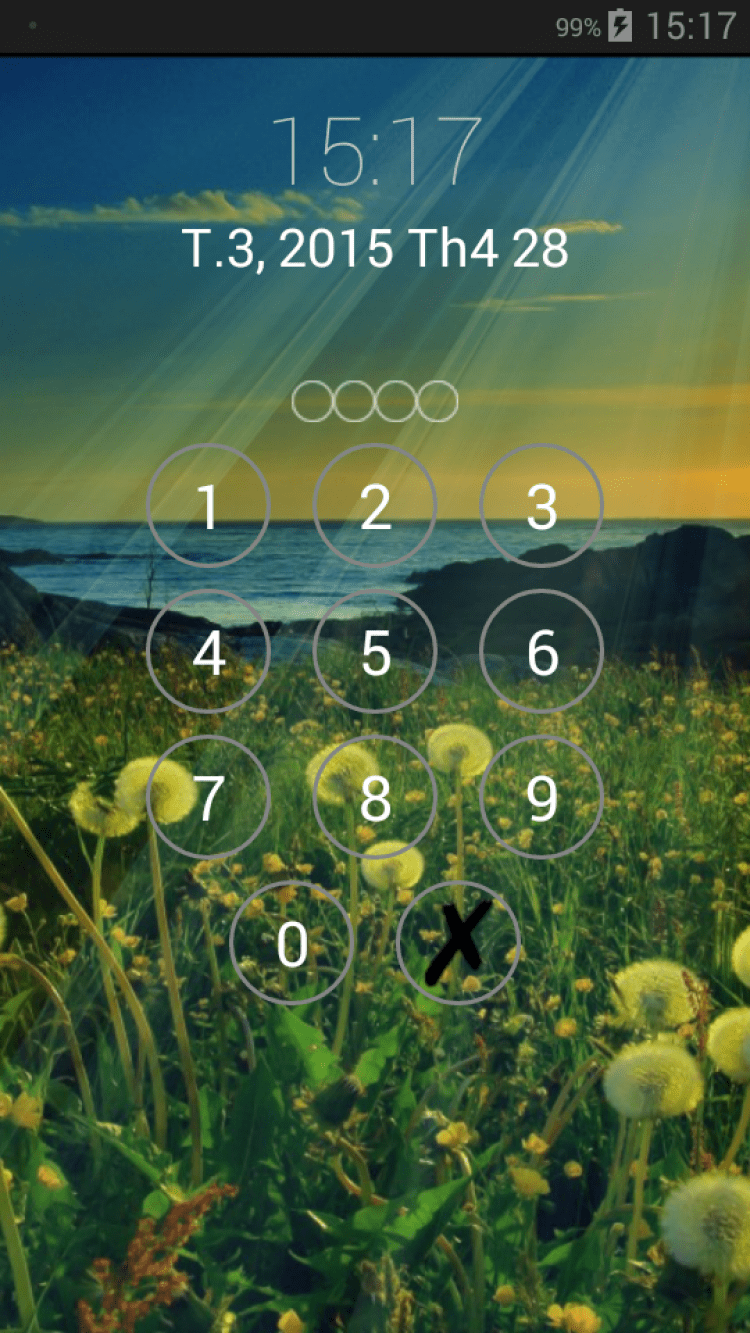Enter digit 8 in the passcode
Screen dimensions: 750x1333
(375, 797)
